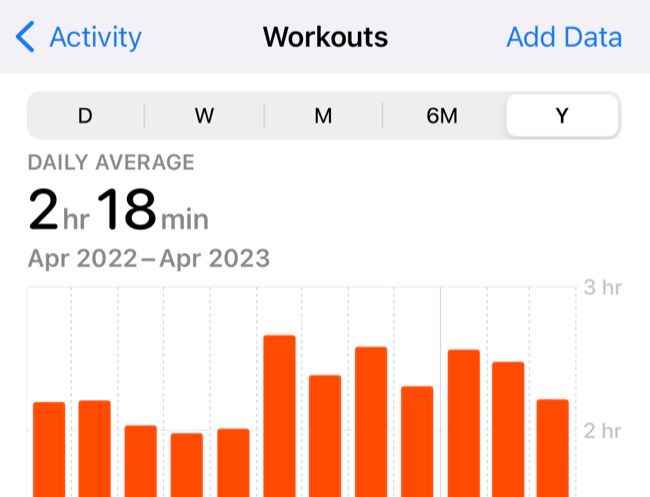Viewport: 650px width, 497px height.
Task: Tap Add Data
Action: coord(564,38)
